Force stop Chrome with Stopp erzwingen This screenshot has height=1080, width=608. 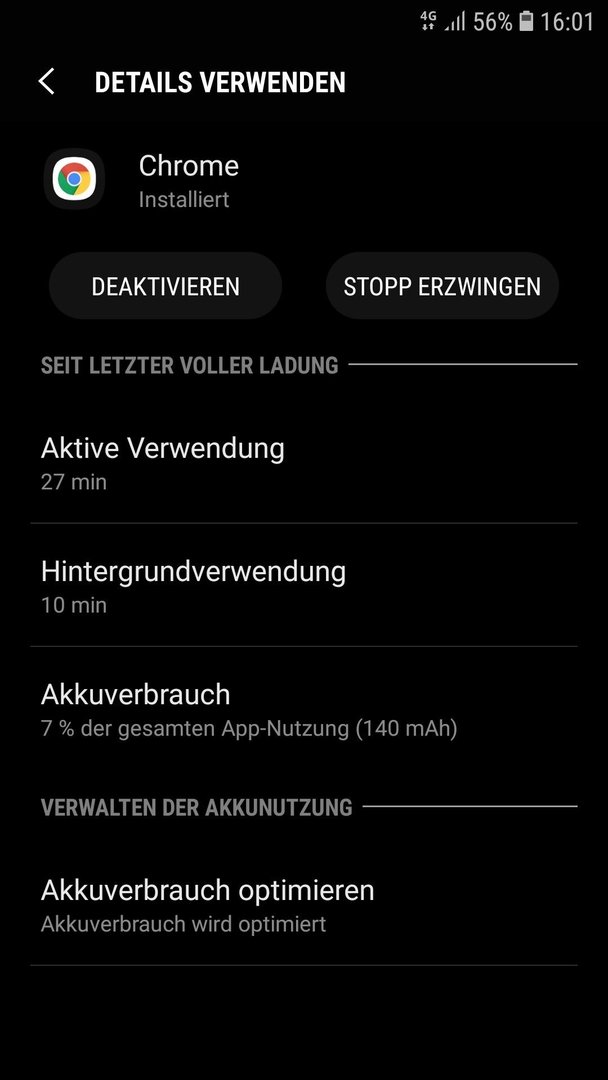[x=442, y=286]
